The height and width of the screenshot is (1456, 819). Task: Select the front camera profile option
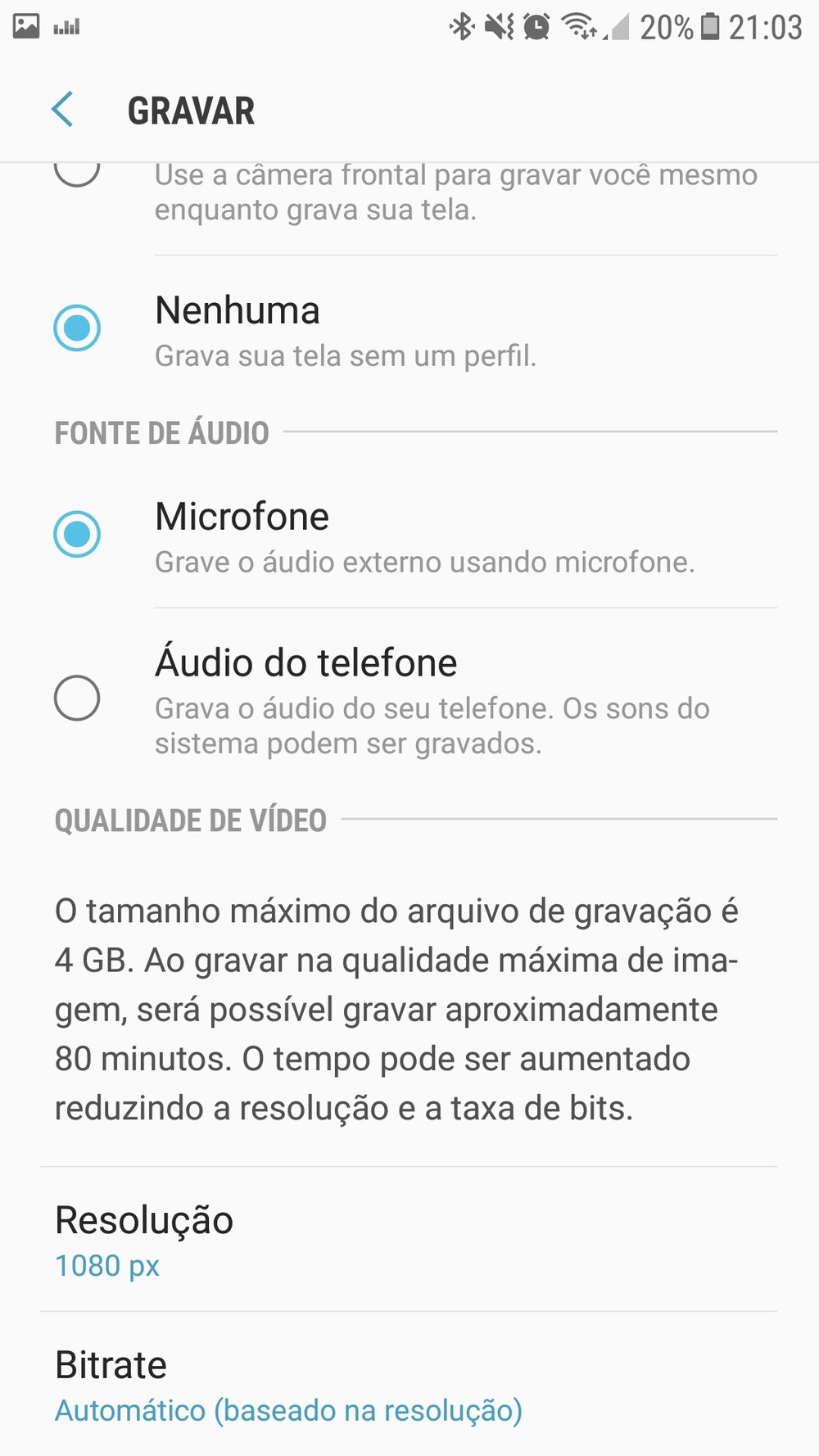77,170
